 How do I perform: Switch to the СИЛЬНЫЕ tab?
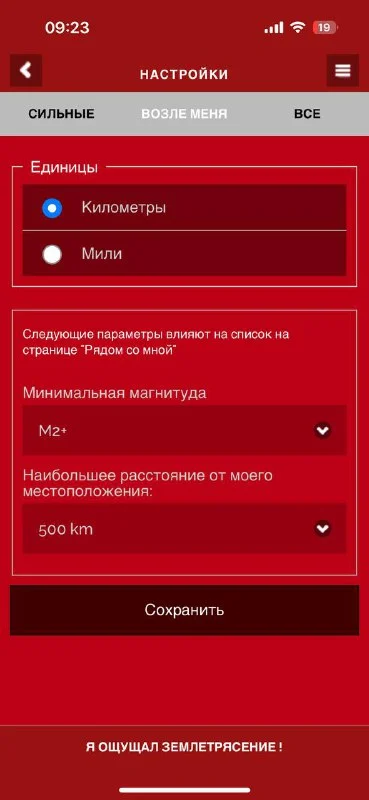(x=61, y=114)
